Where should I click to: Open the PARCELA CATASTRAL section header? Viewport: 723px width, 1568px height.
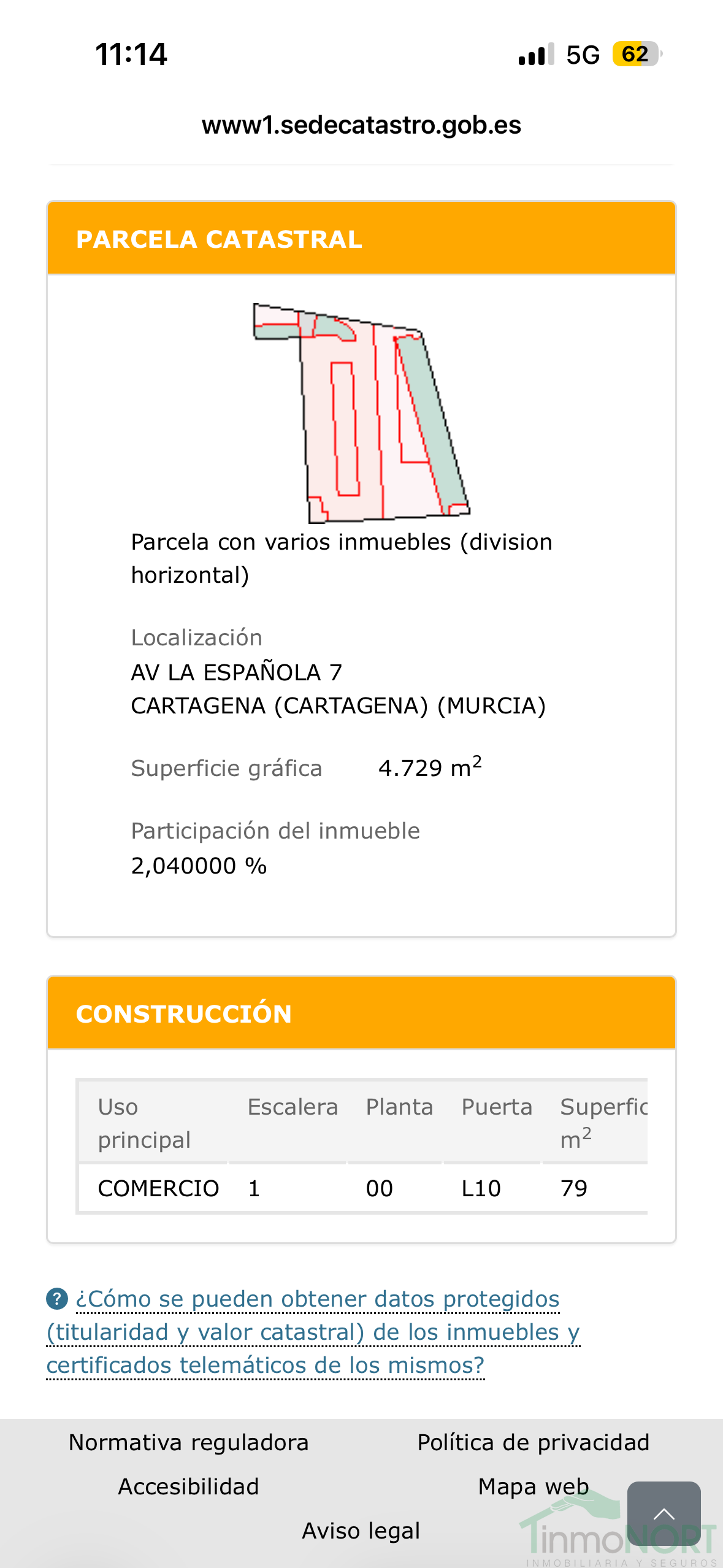coord(218,240)
